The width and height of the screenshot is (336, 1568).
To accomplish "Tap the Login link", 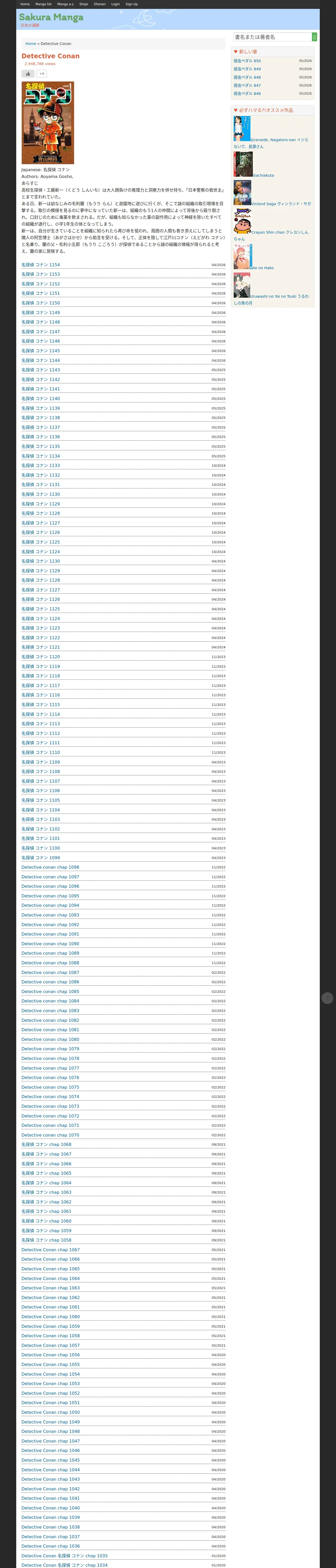I will coord(115,4).
